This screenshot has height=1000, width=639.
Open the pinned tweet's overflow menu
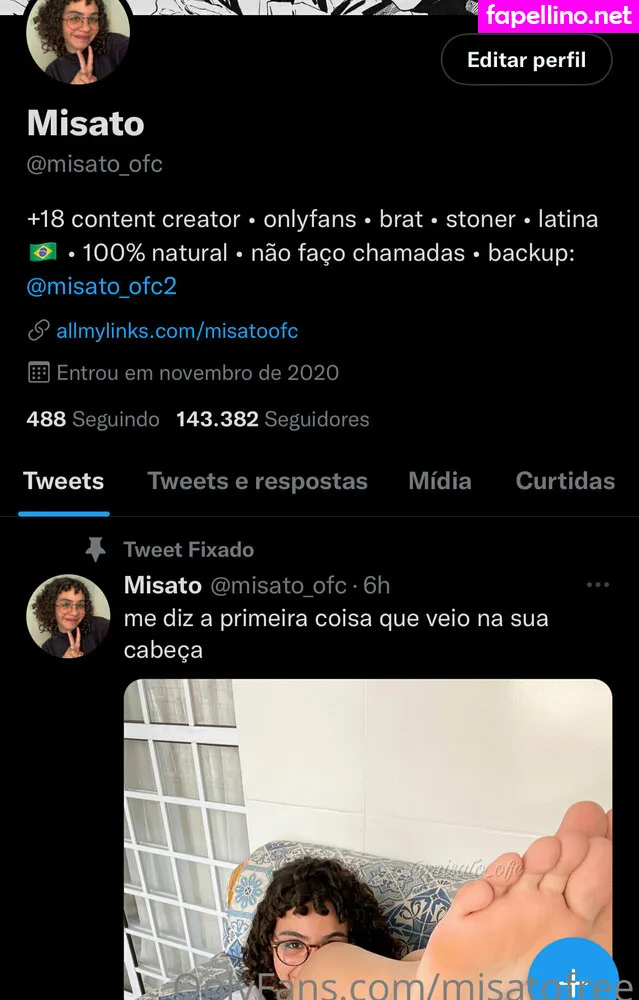tap(597, 585)
